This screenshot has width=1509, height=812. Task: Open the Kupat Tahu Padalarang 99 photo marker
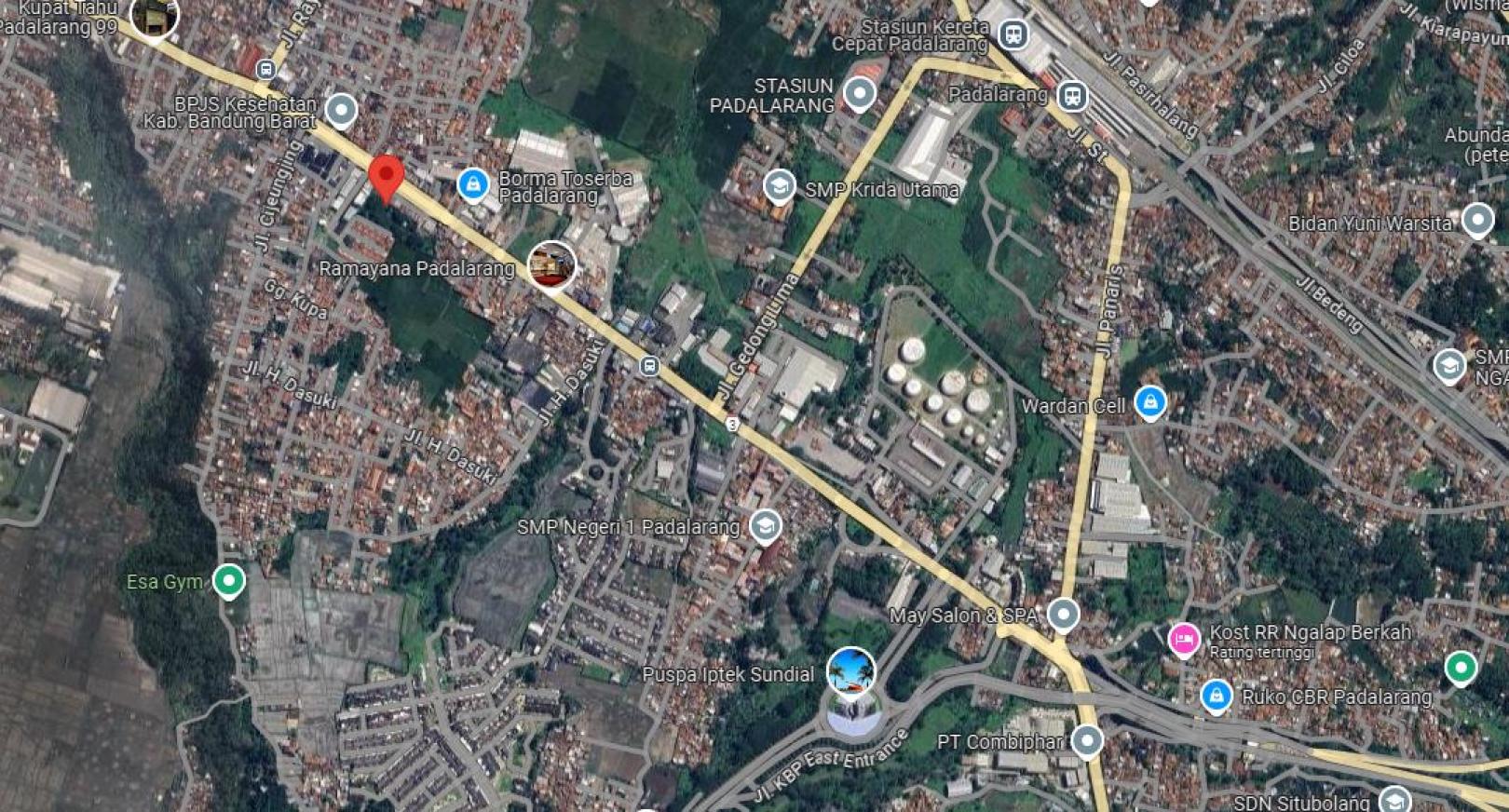(x=154, y=17)
